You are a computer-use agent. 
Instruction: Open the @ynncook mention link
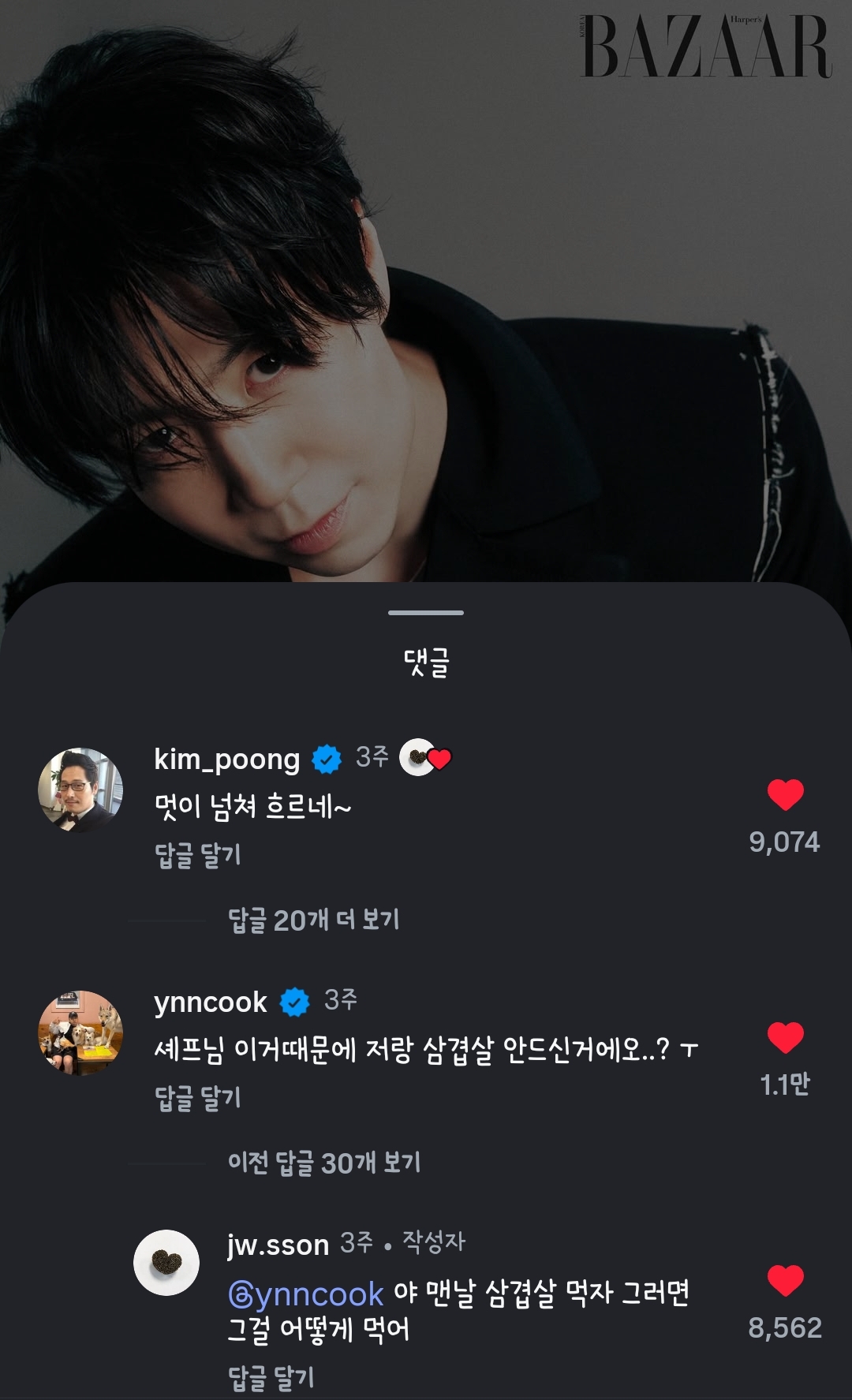305,1294
